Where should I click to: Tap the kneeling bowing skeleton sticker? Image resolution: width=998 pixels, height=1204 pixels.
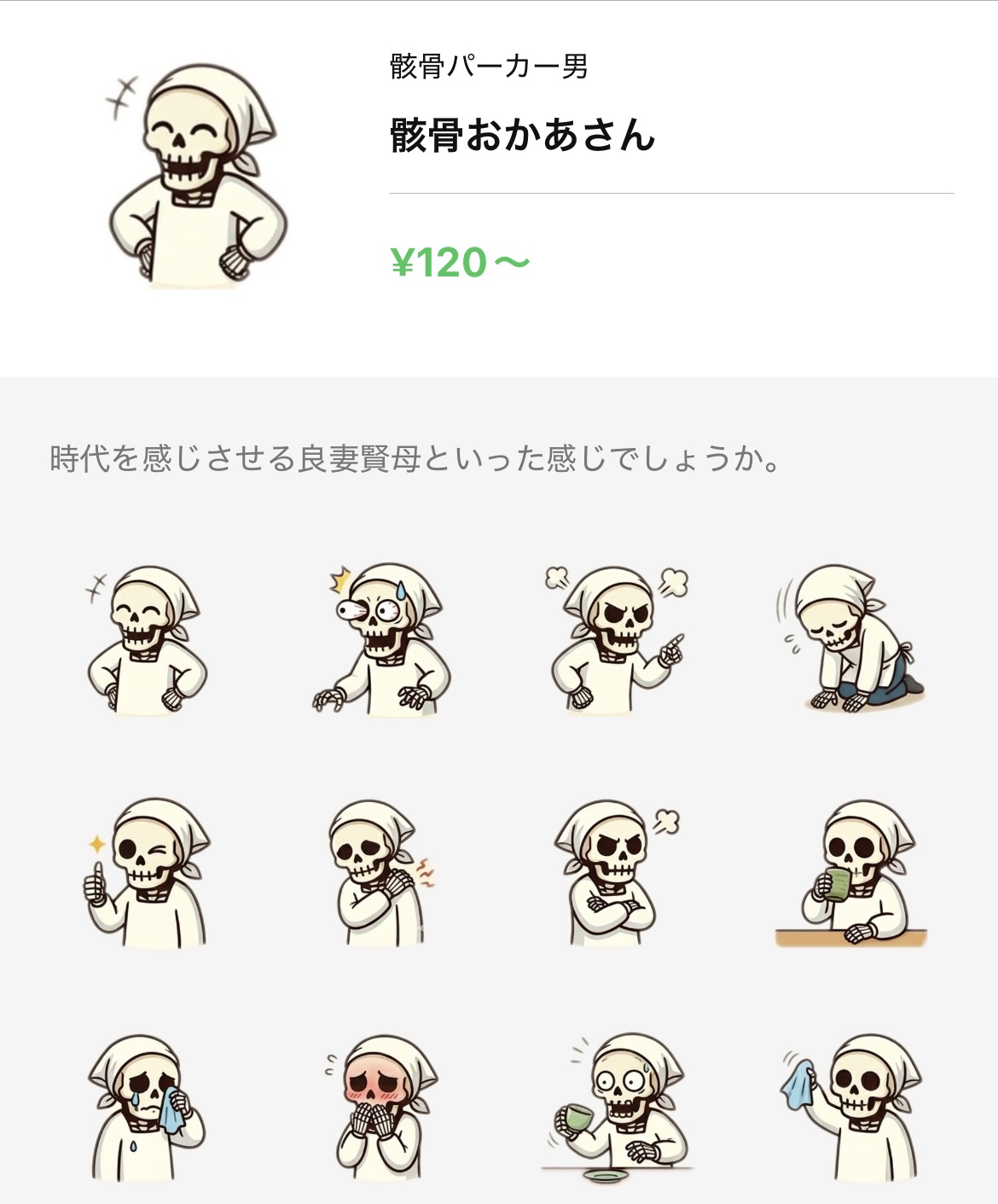coord(850,640)
